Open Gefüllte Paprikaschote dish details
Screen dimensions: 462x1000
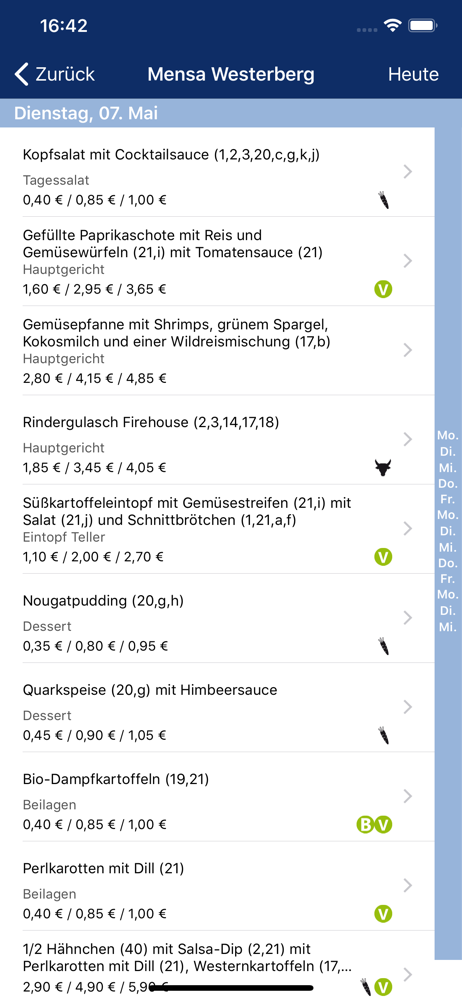pyautogui.click(x=217, y=261)
